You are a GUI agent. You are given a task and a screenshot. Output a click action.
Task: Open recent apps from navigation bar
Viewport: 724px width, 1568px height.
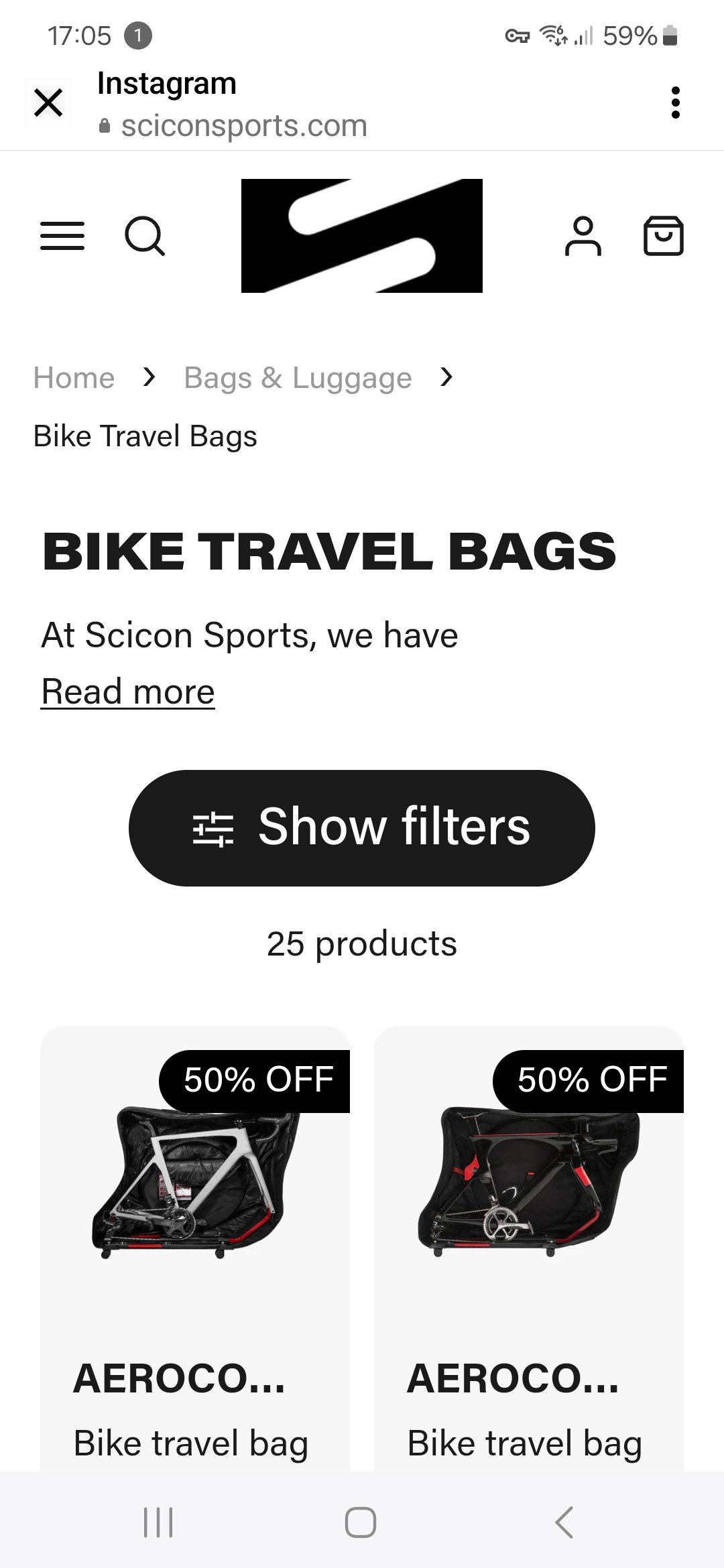(159, 1522)
